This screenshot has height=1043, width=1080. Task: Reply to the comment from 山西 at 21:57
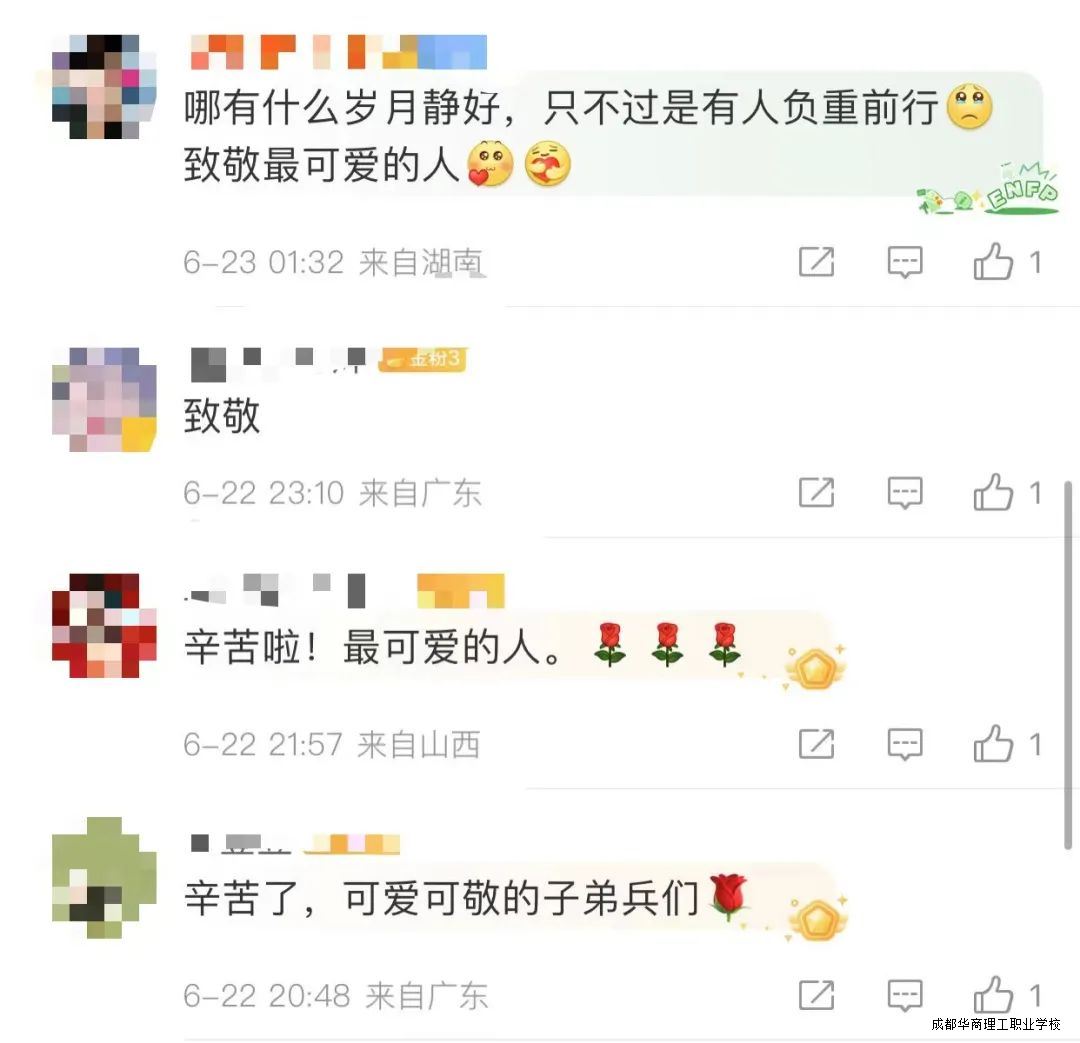905,744
